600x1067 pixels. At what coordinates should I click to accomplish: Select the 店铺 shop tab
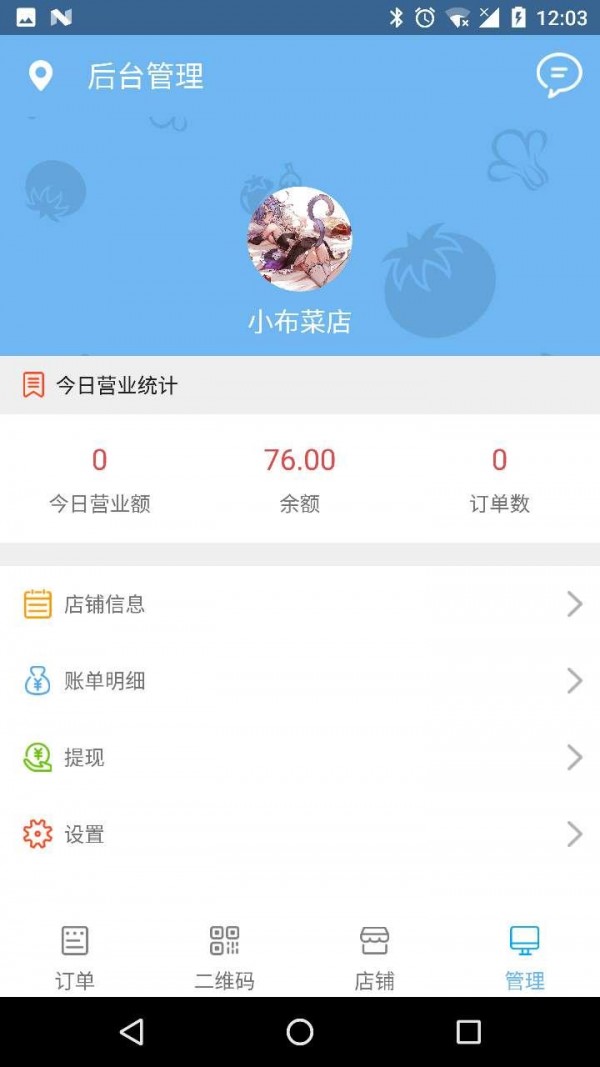coord(374,957)
